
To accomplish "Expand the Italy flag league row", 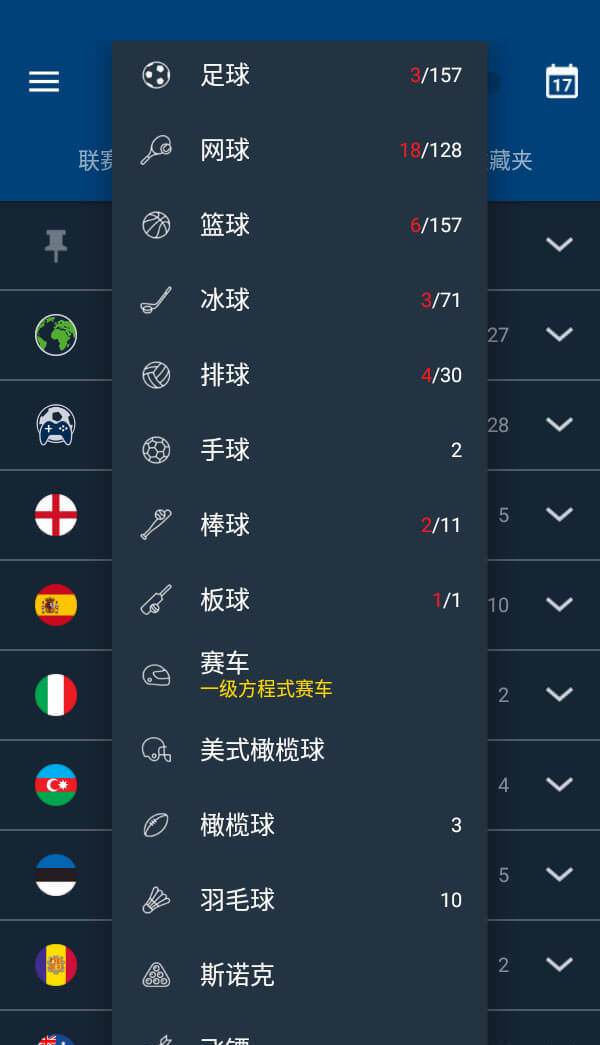I will 559,694.
